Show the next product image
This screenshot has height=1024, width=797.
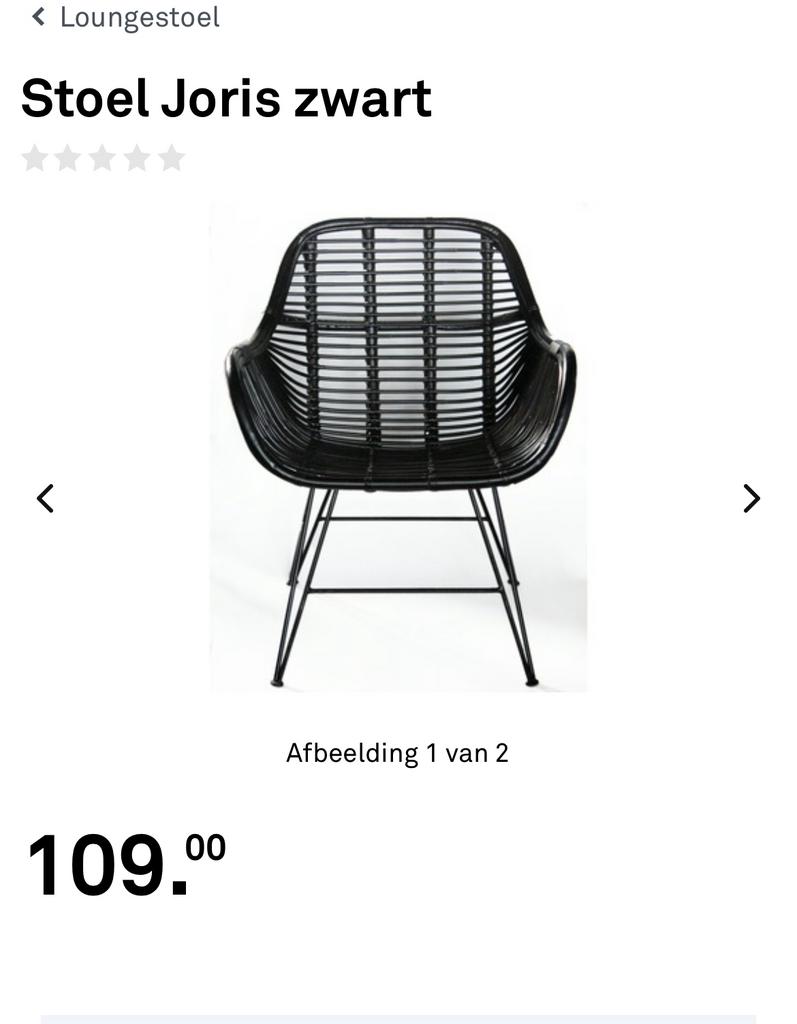[x=751, y=498]
